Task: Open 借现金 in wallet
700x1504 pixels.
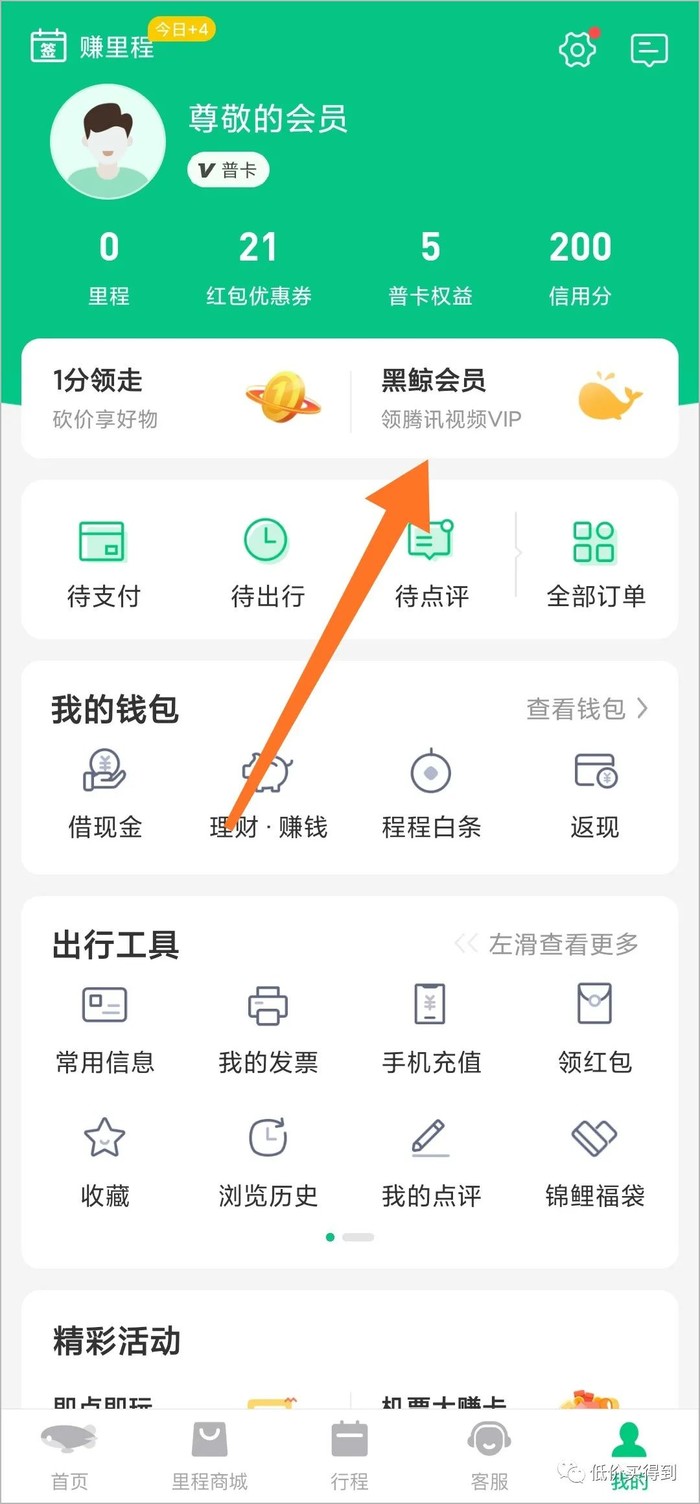Action: click(x=104, y=794)
